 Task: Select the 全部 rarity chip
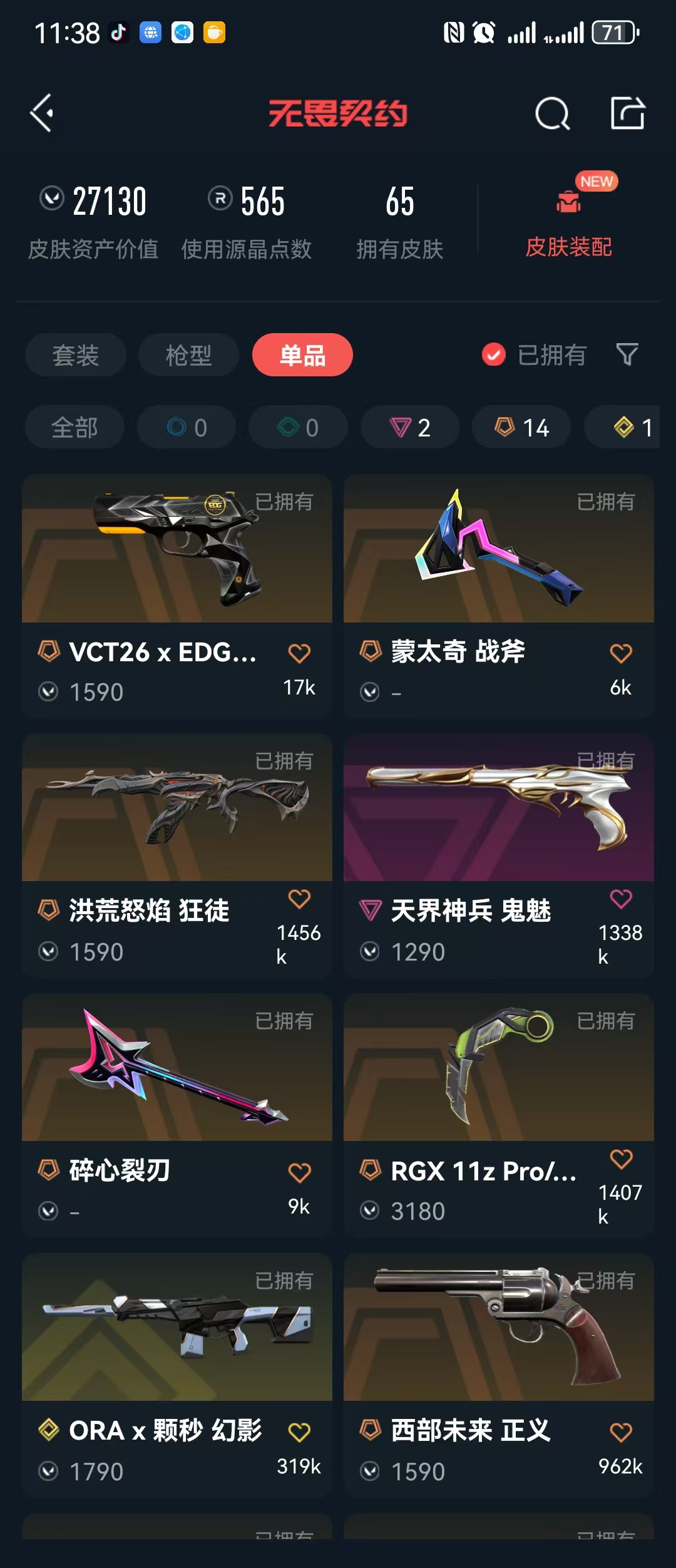74,428
